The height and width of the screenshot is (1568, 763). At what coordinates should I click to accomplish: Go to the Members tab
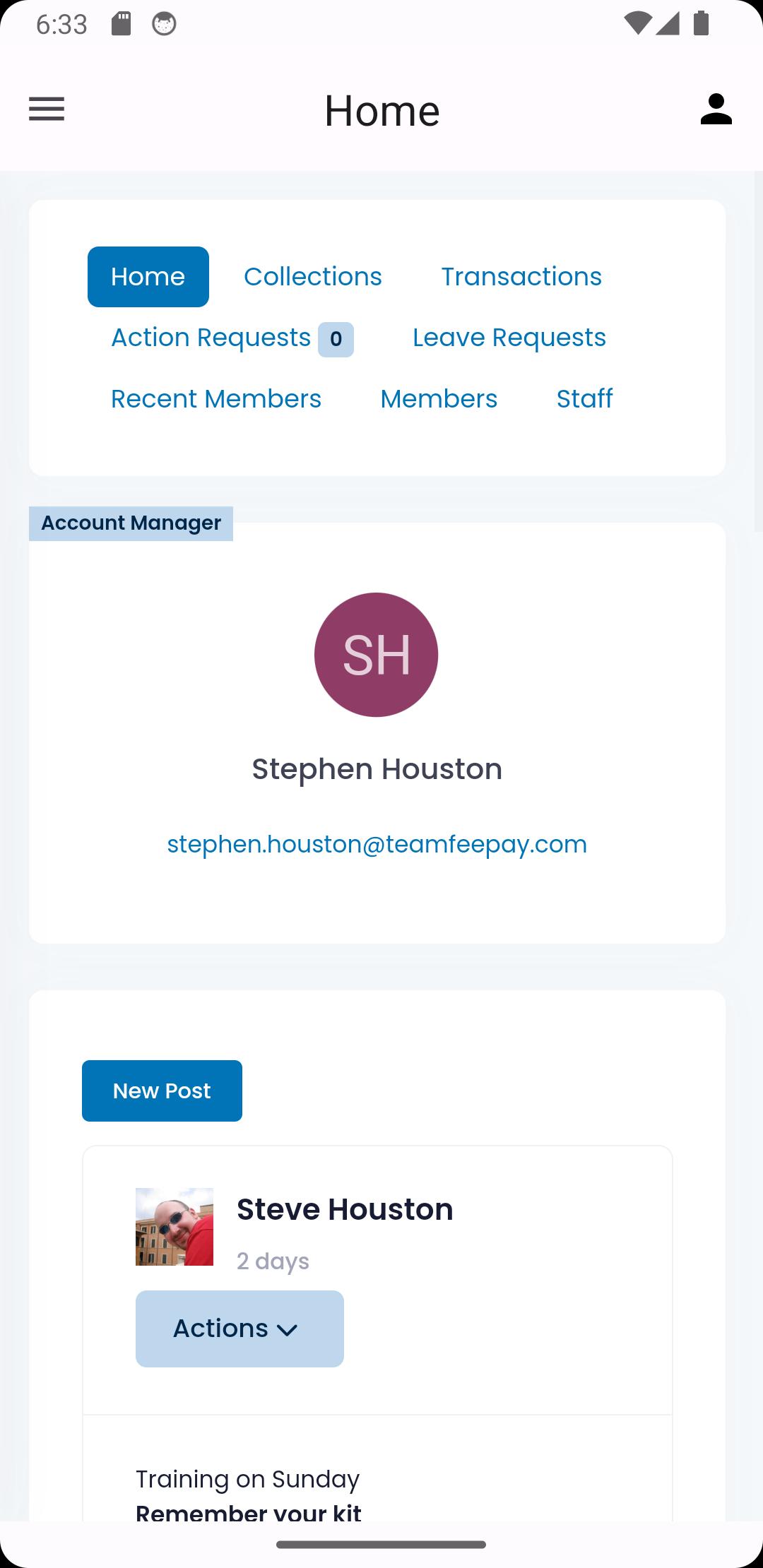(439, 399)
